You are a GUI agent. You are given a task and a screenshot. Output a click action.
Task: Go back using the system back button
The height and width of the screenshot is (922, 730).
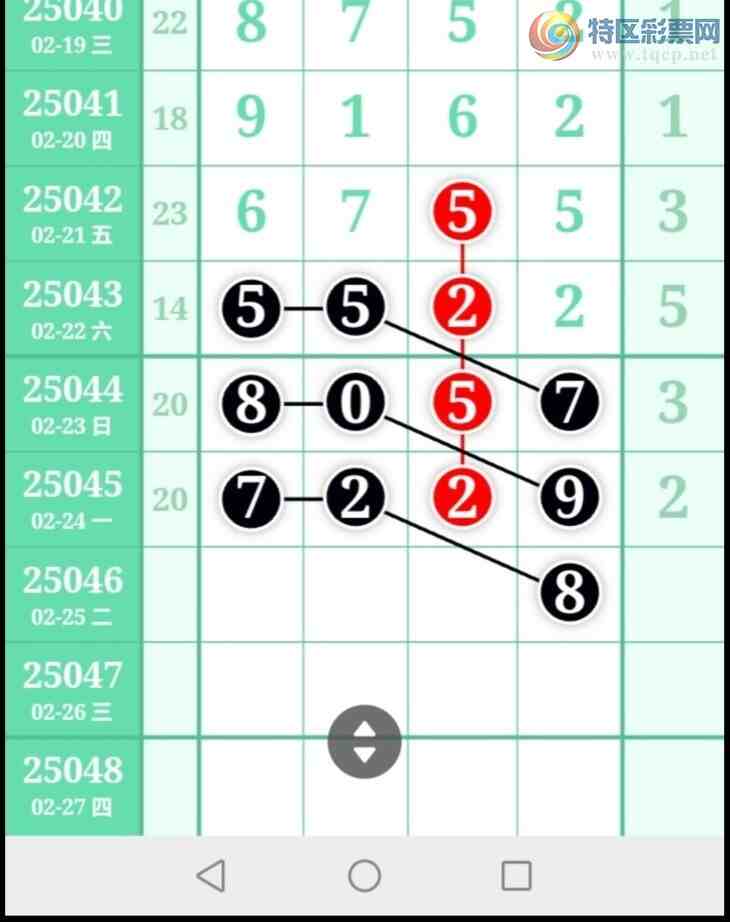click(x=211, y=876)
